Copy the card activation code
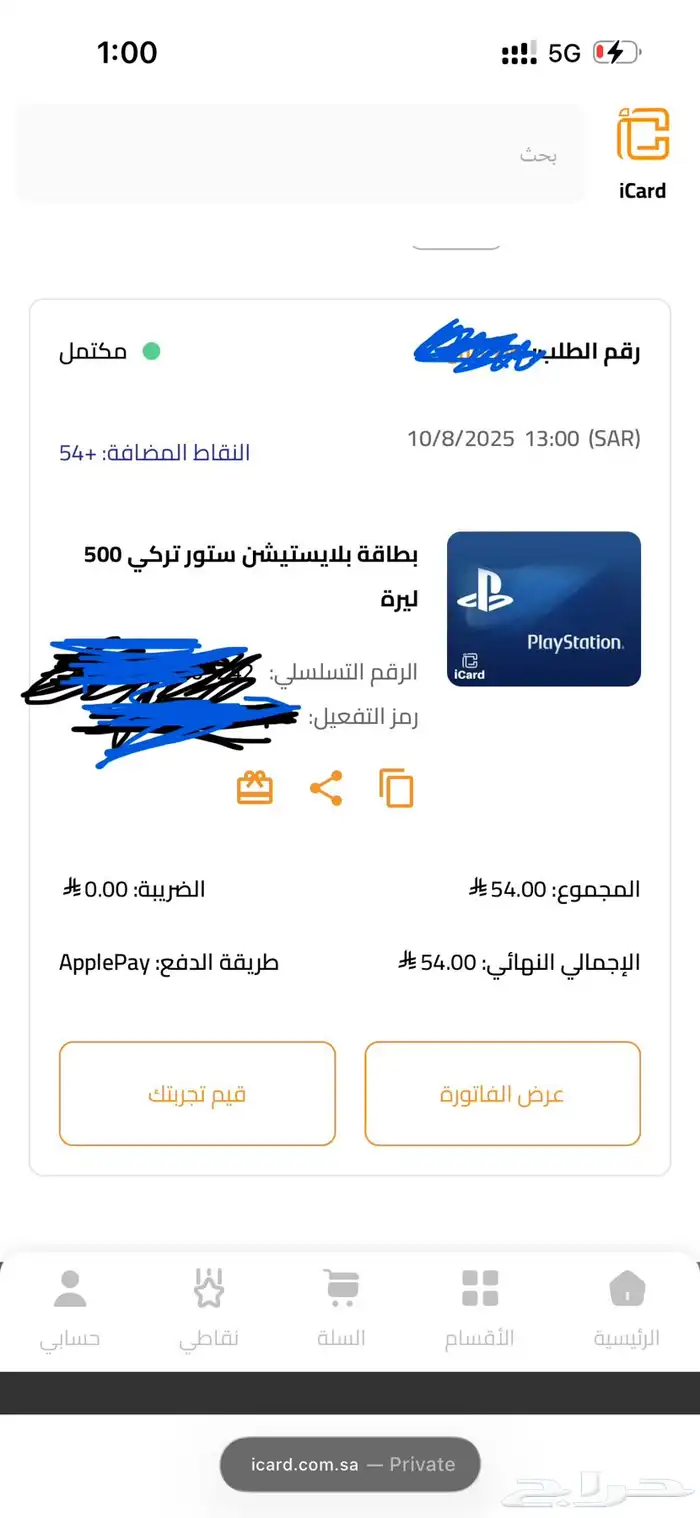Viewport: 700px width, 1518px height. (x=396, y=789)
